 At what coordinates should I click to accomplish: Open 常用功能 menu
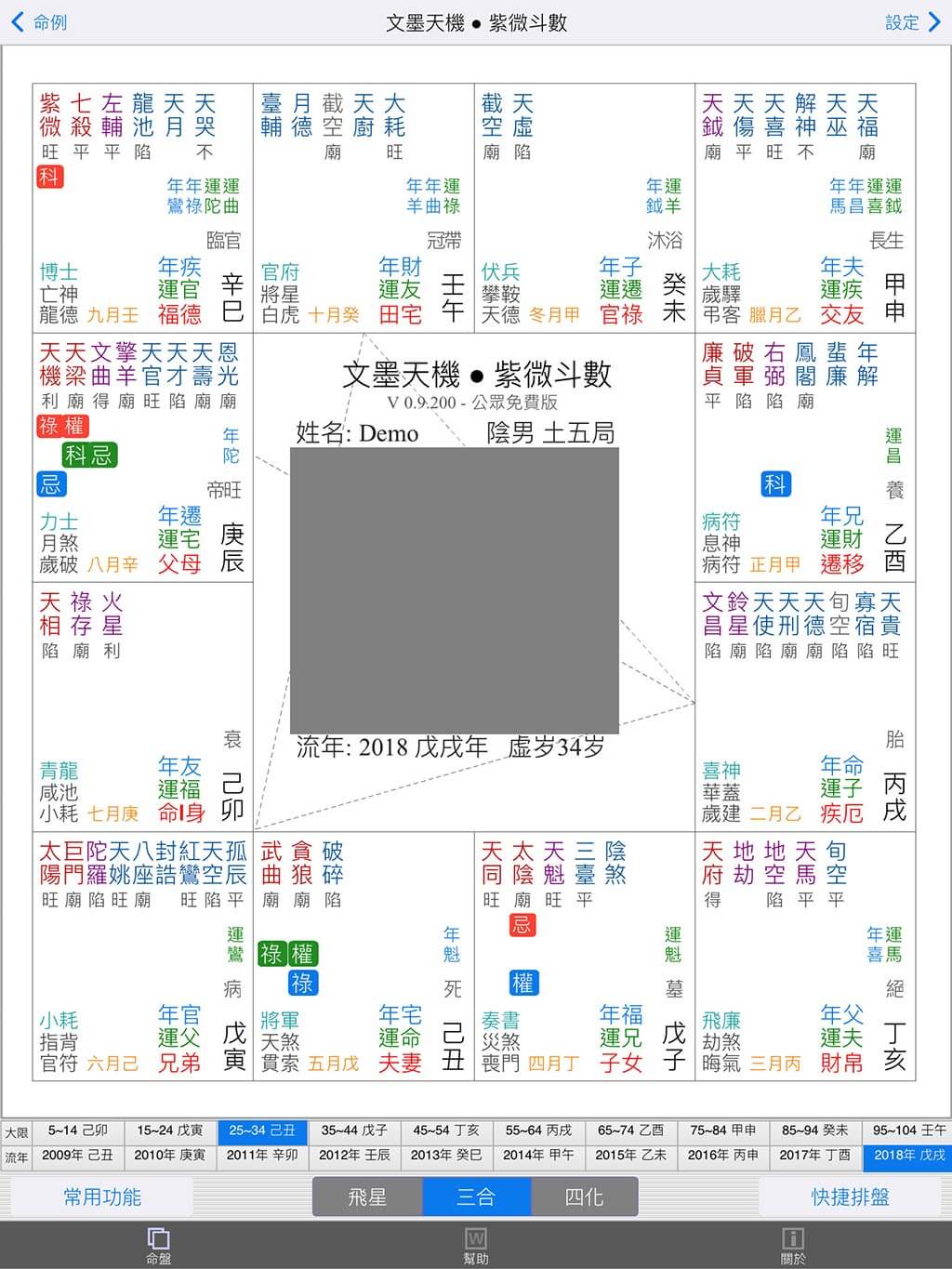pyautogui.click(x=102, y=1196)
